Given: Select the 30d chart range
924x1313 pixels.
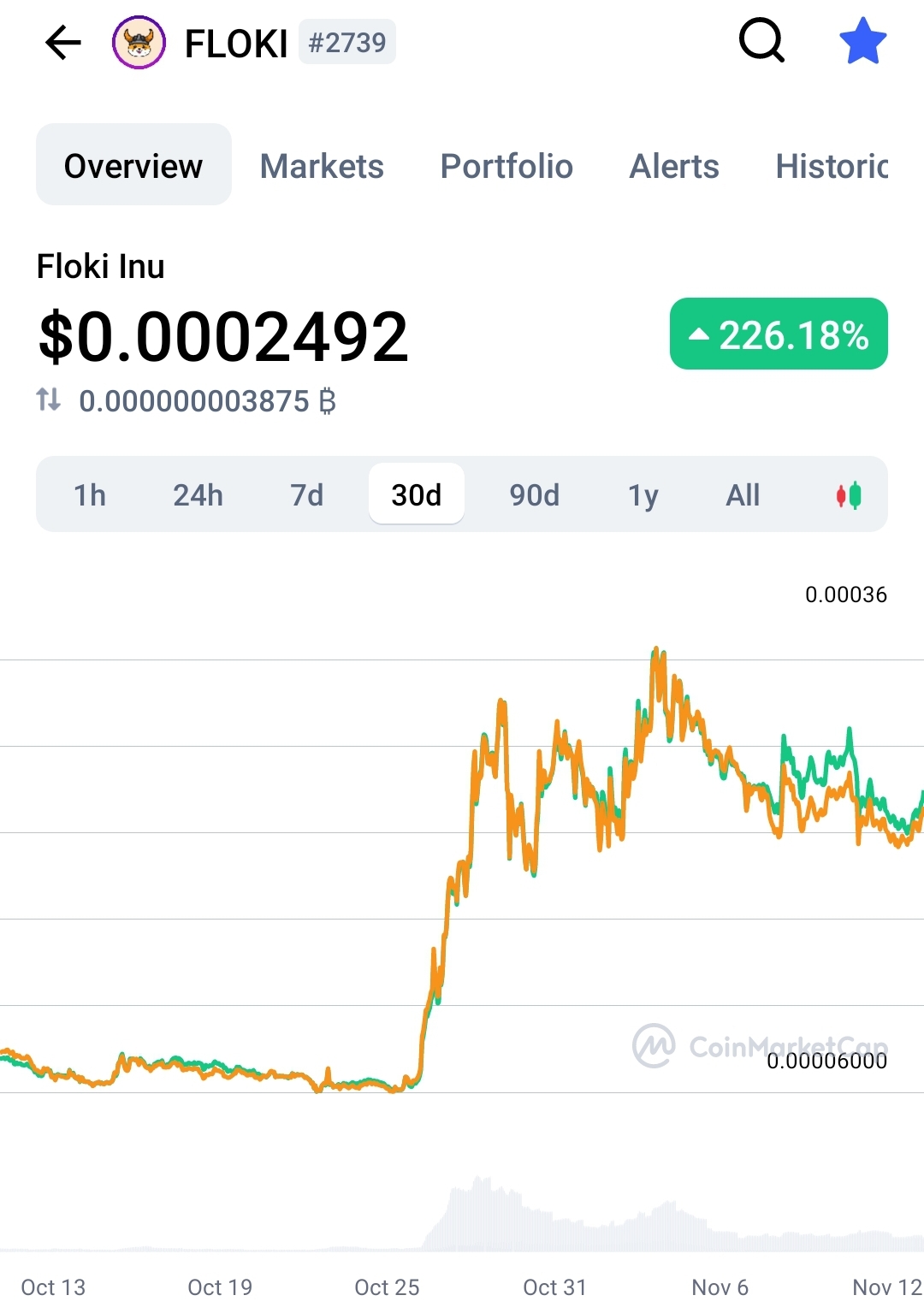Looking at the screenshot, I should point(417,494).
